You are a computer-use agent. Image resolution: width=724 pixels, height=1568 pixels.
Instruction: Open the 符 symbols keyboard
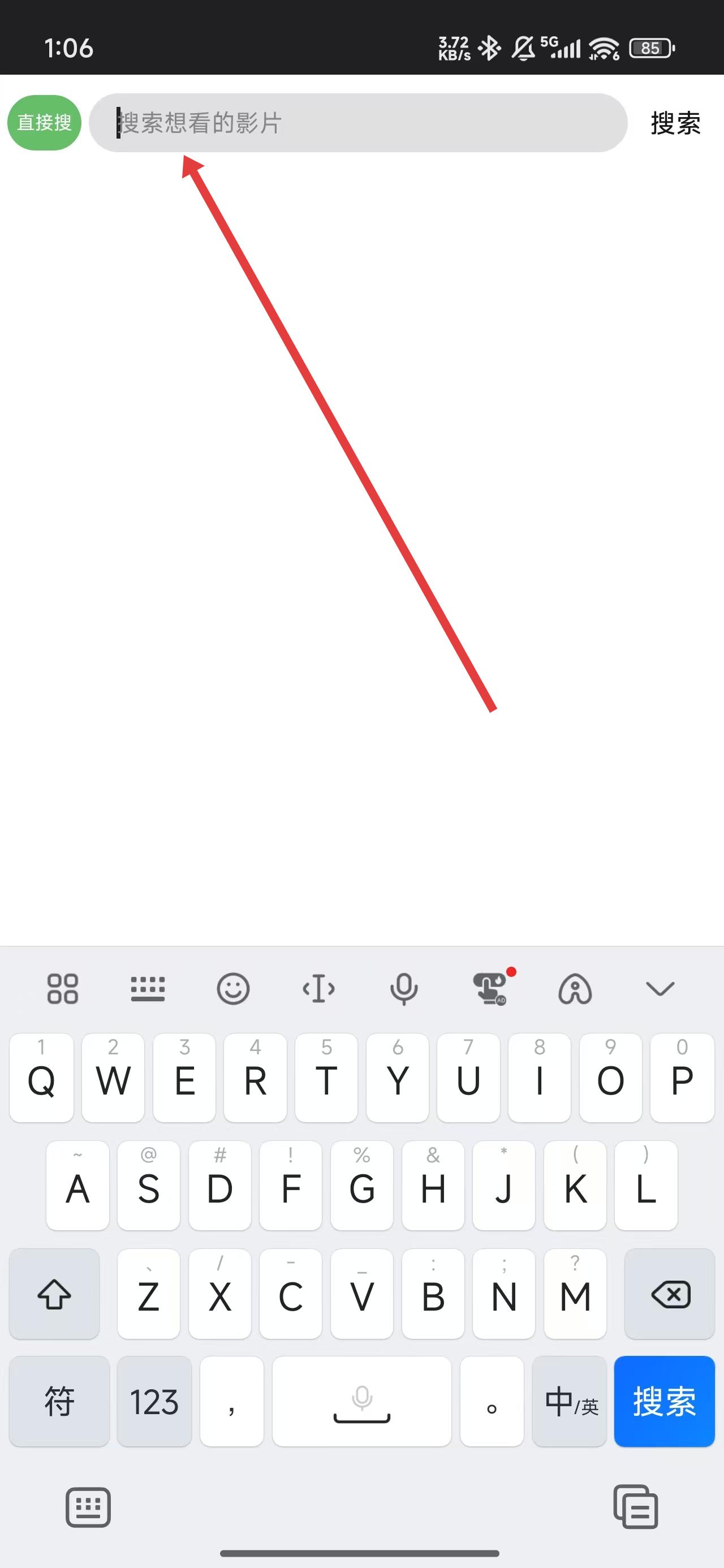[x=59, y=1401]
